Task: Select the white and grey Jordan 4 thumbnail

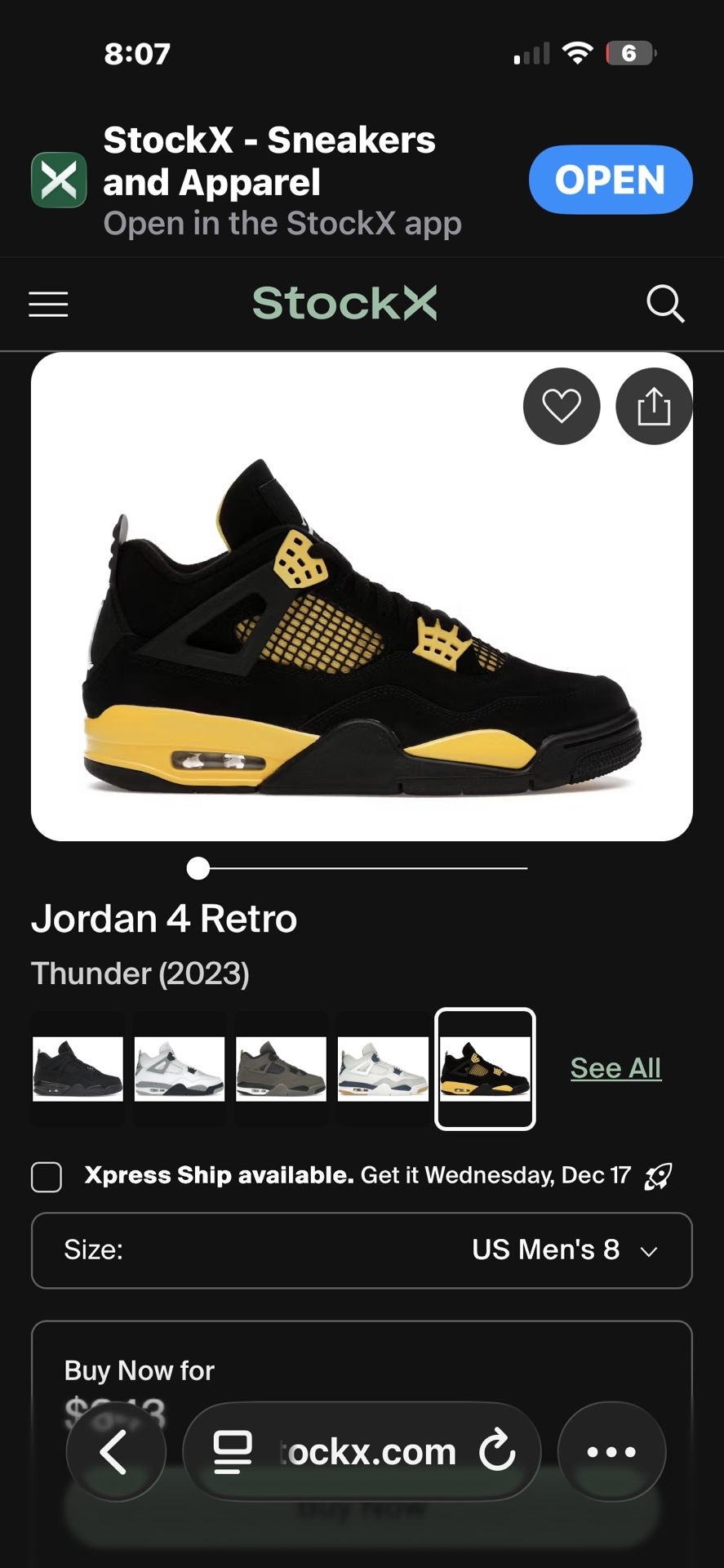Action: [180, 1068]
